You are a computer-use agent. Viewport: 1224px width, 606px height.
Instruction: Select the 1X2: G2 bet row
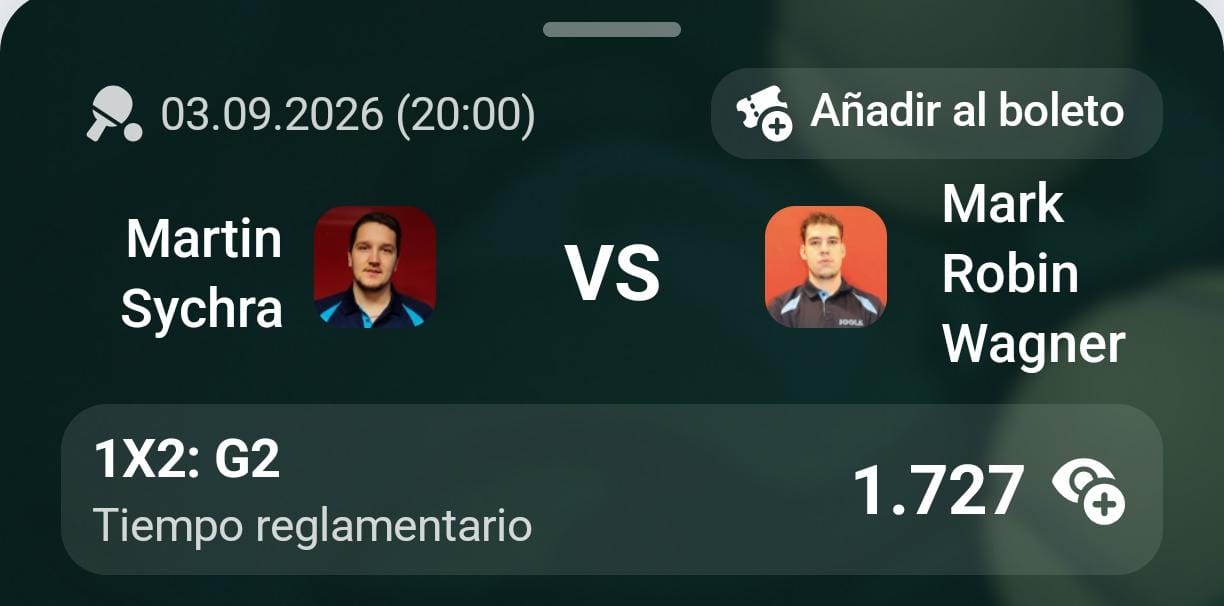point(612,489)
